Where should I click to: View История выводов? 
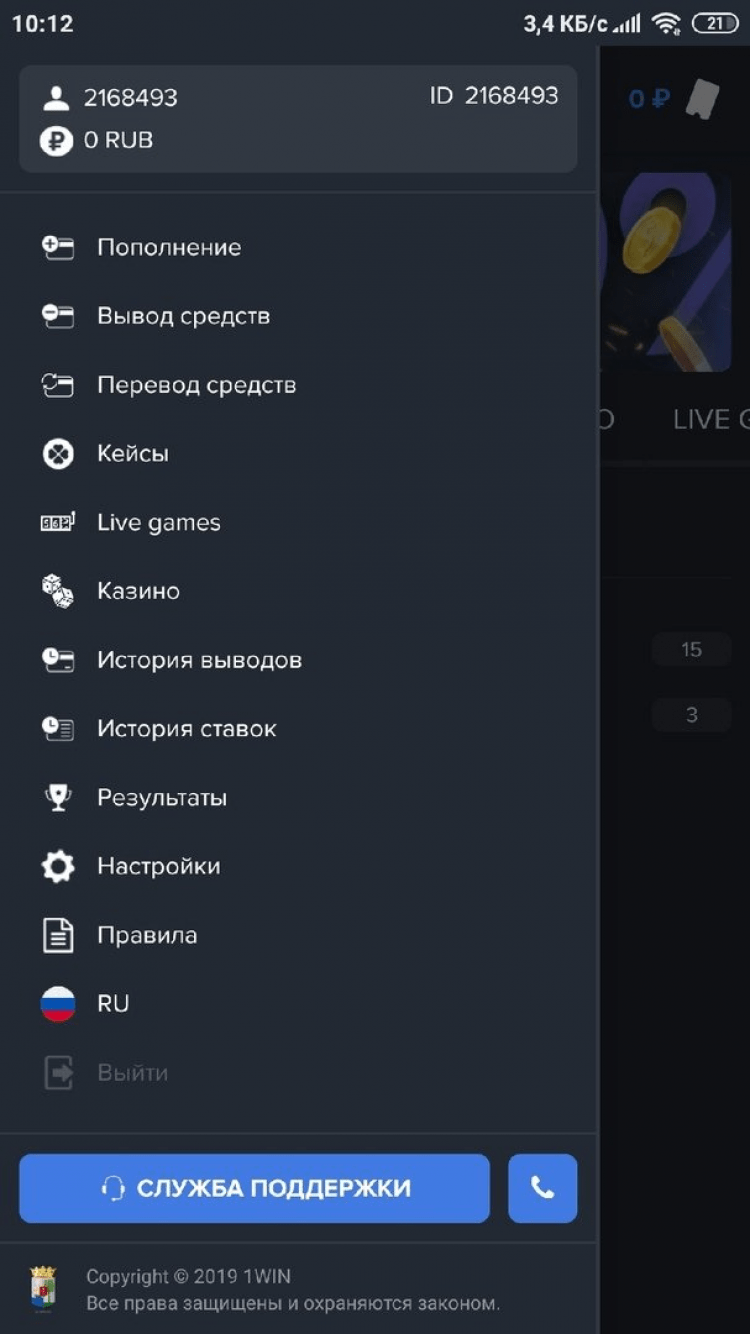(x=199, y=660)
